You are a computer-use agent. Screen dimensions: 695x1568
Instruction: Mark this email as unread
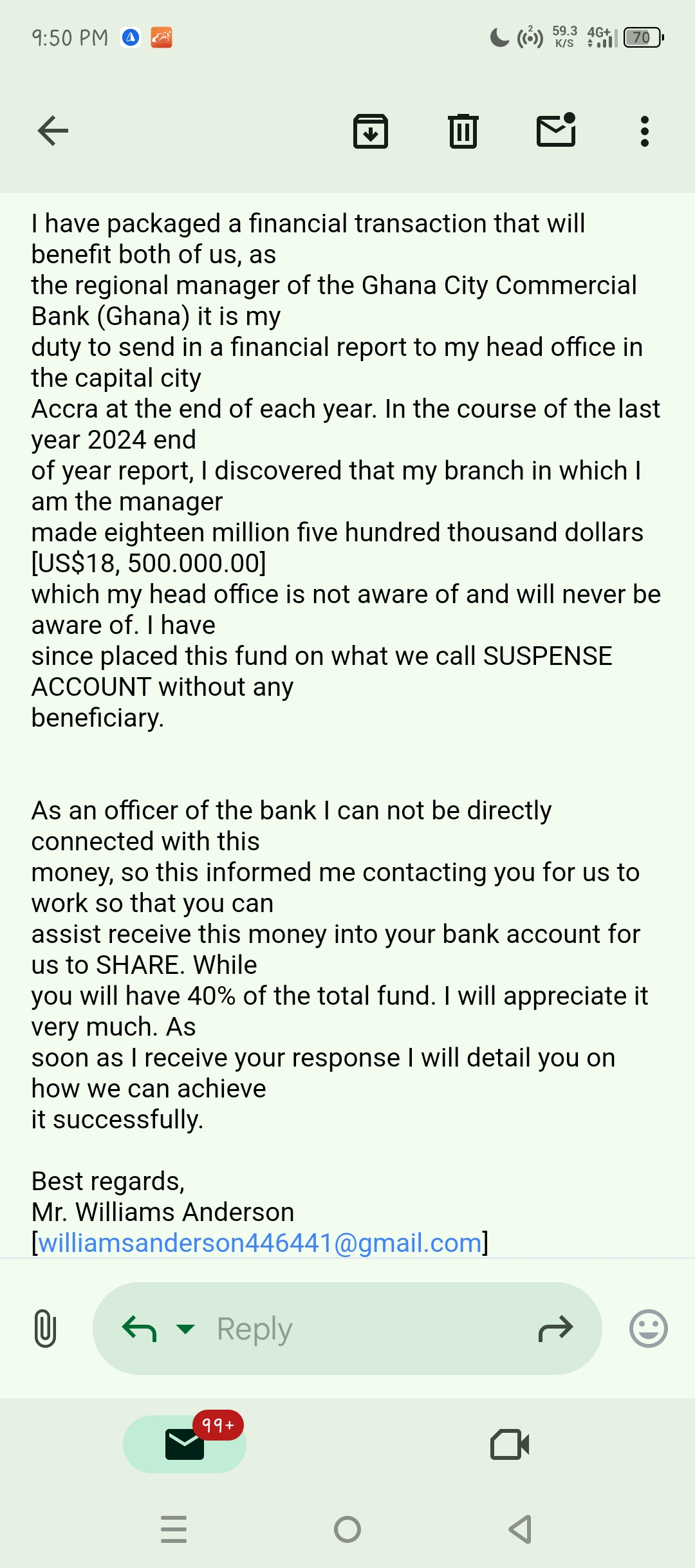[556, 131]
